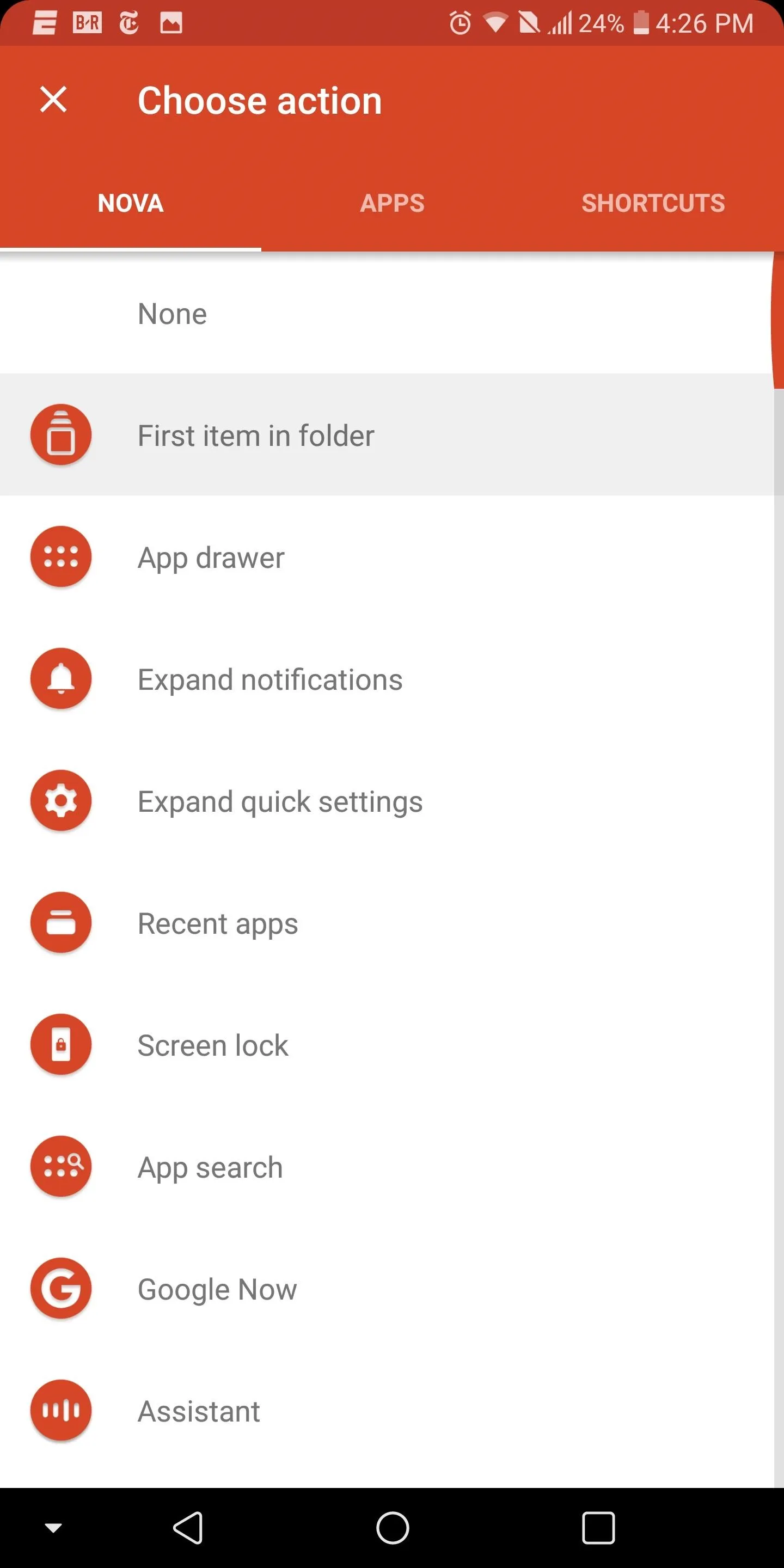784x1568 pixels.
Task: Select the NOVA tab
Action: 130,203
